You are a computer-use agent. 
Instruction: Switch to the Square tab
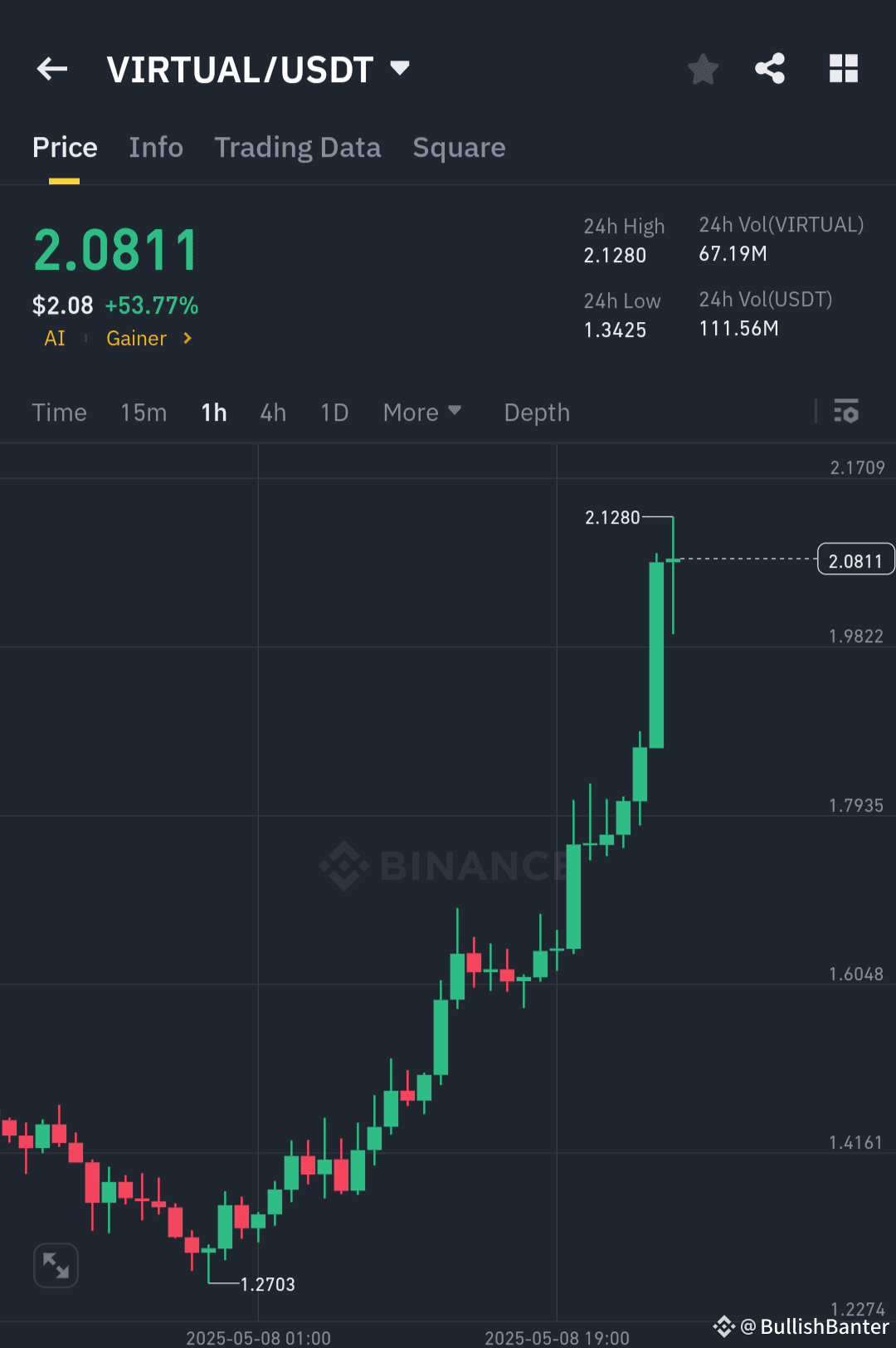pos(459,147)
